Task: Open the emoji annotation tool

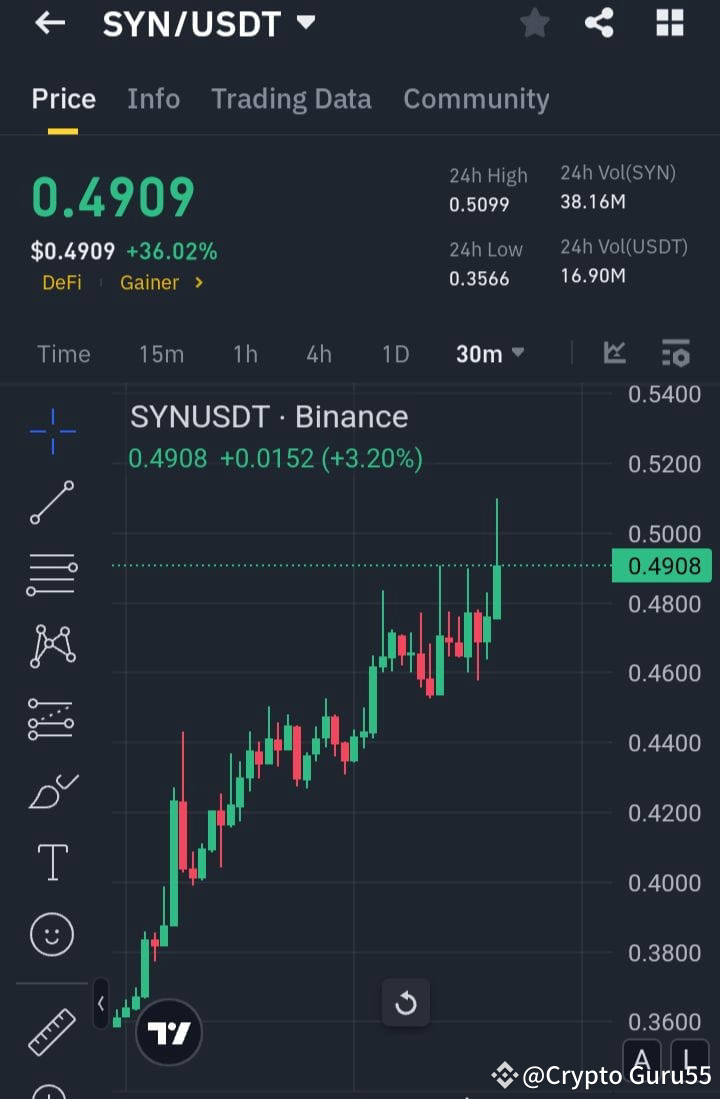Action: [x=50, y=933]
